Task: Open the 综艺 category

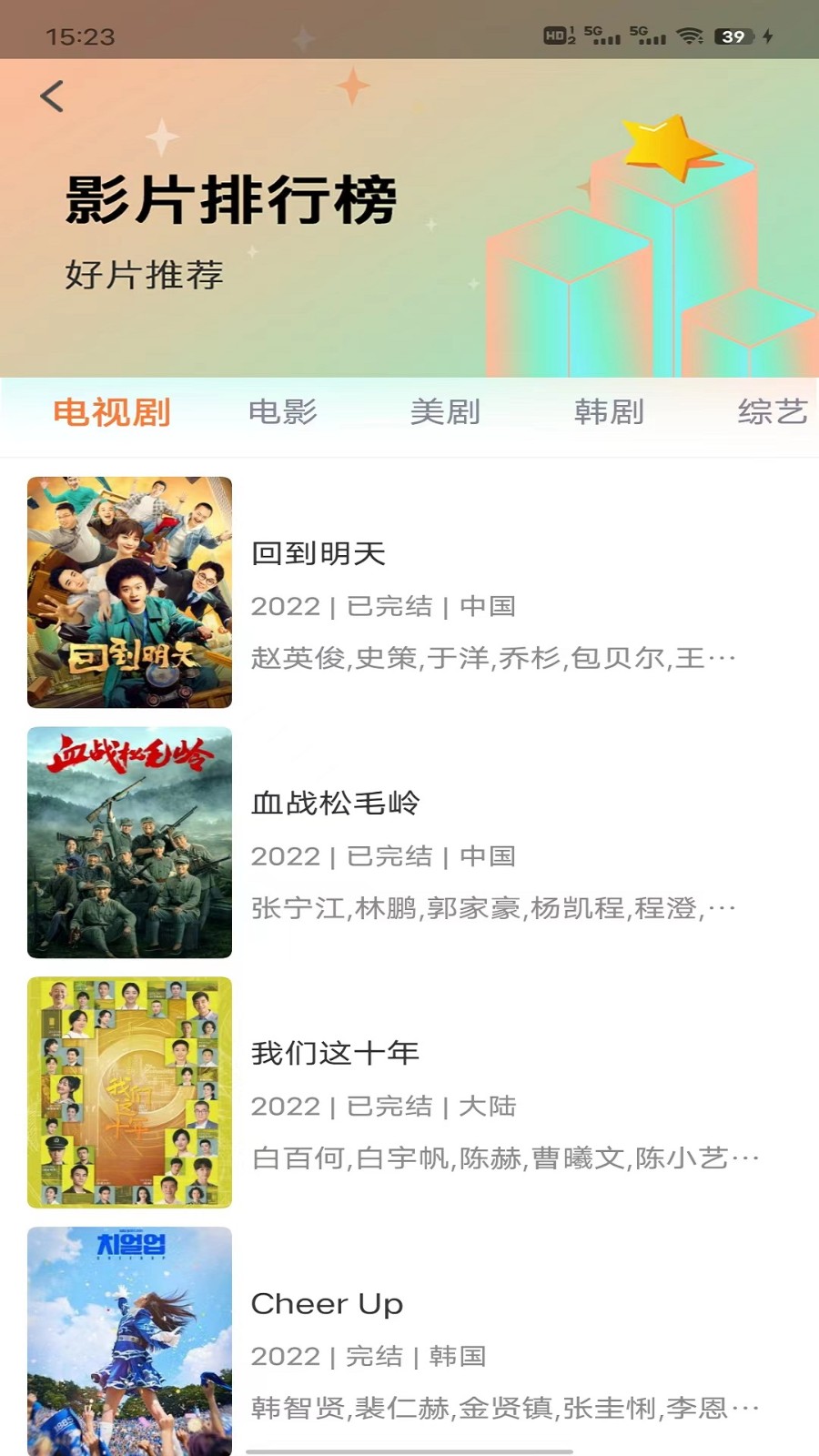Action: pyautogui.click(x=772, y=411)
